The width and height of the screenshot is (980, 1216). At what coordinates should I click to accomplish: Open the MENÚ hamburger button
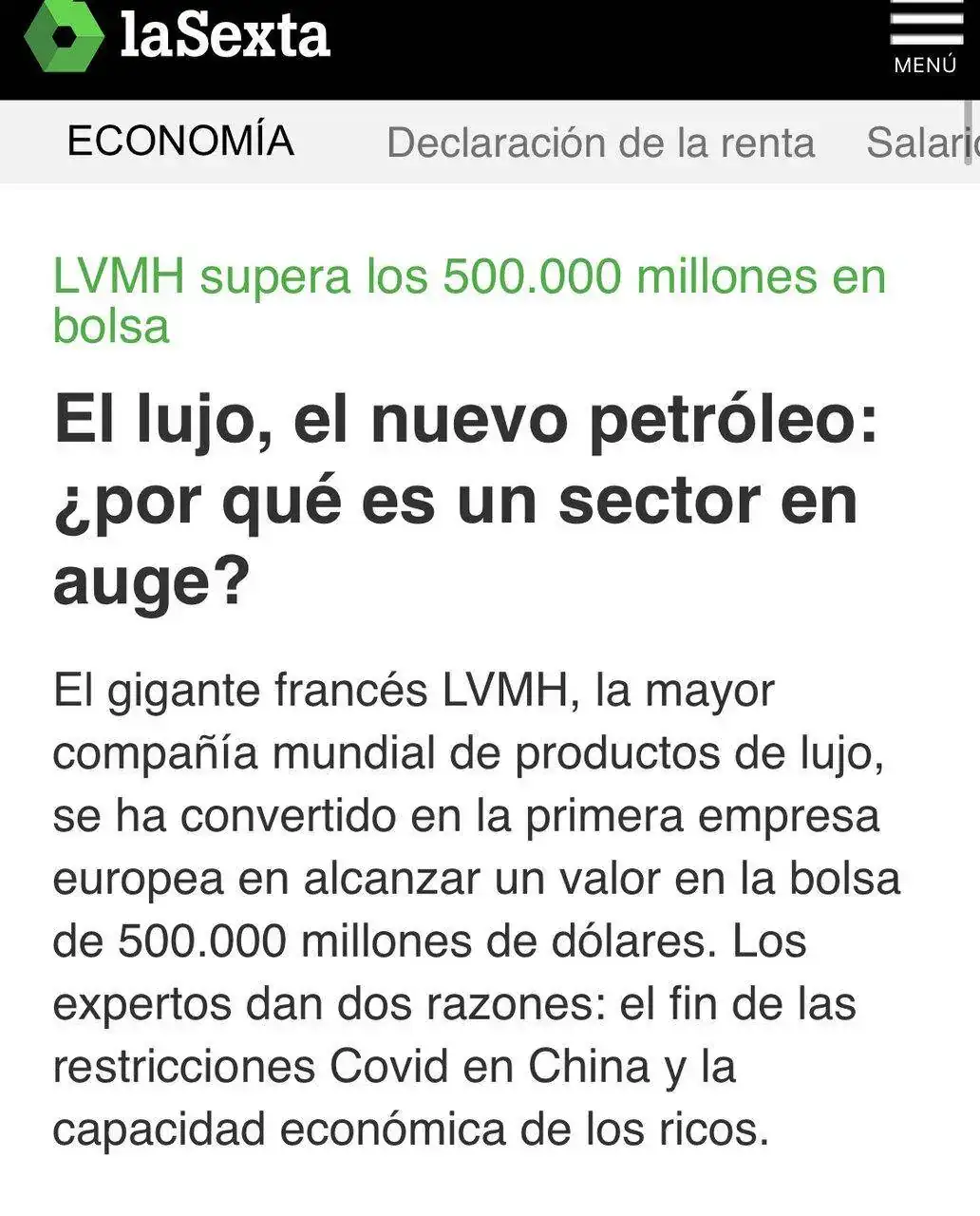925,40
